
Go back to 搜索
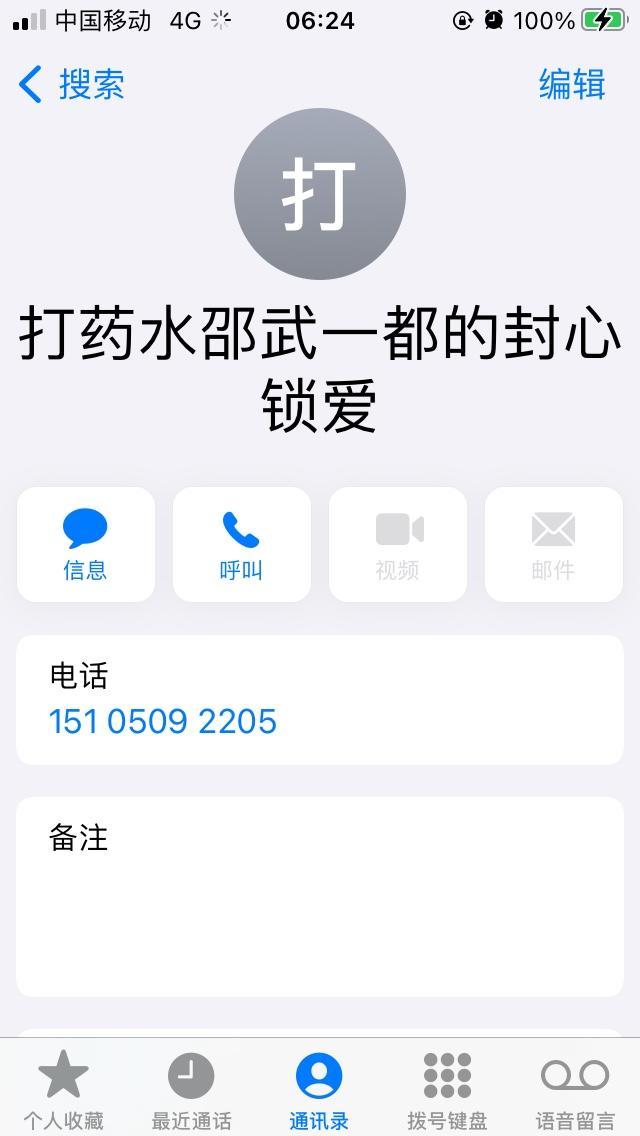click(72, 85)
